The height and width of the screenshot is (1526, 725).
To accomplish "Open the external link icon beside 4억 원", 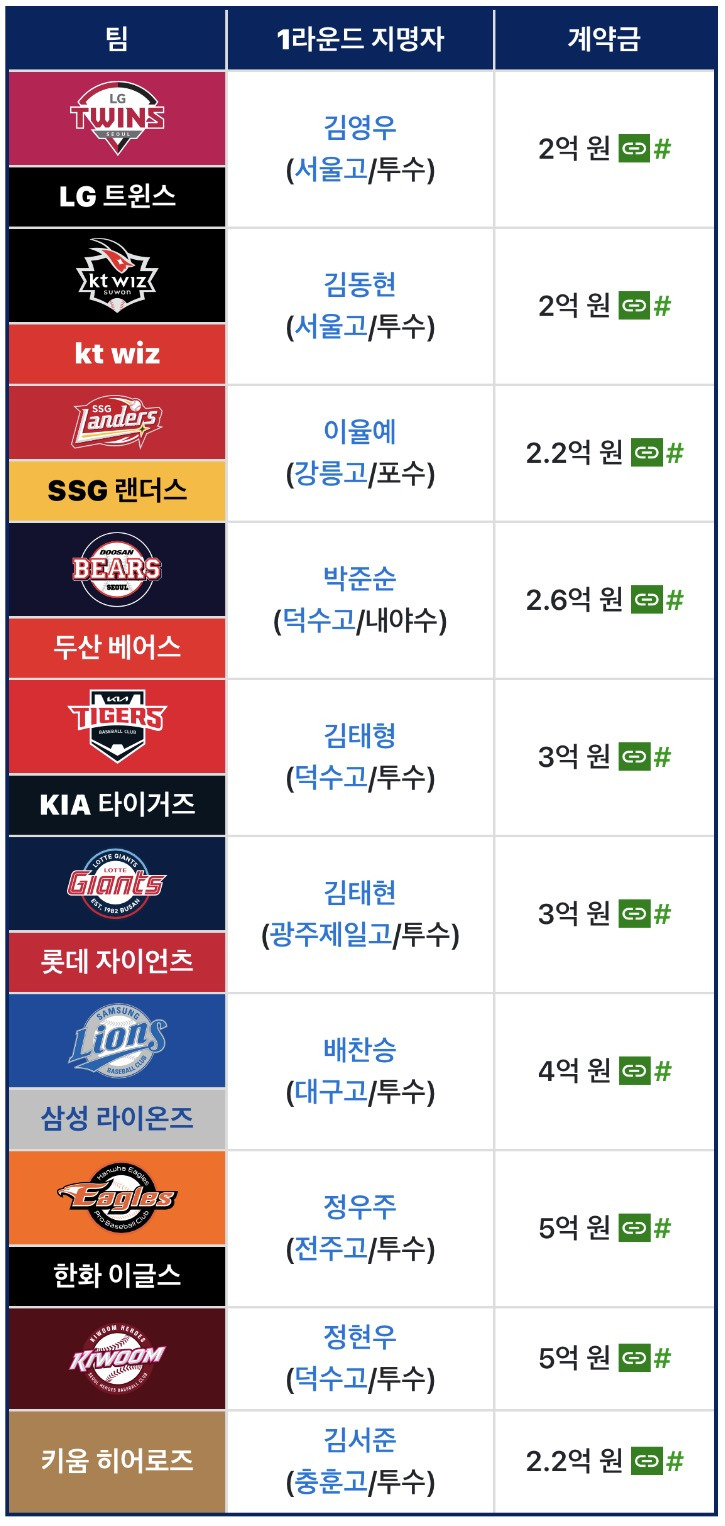I will [x=634, y=1072].
